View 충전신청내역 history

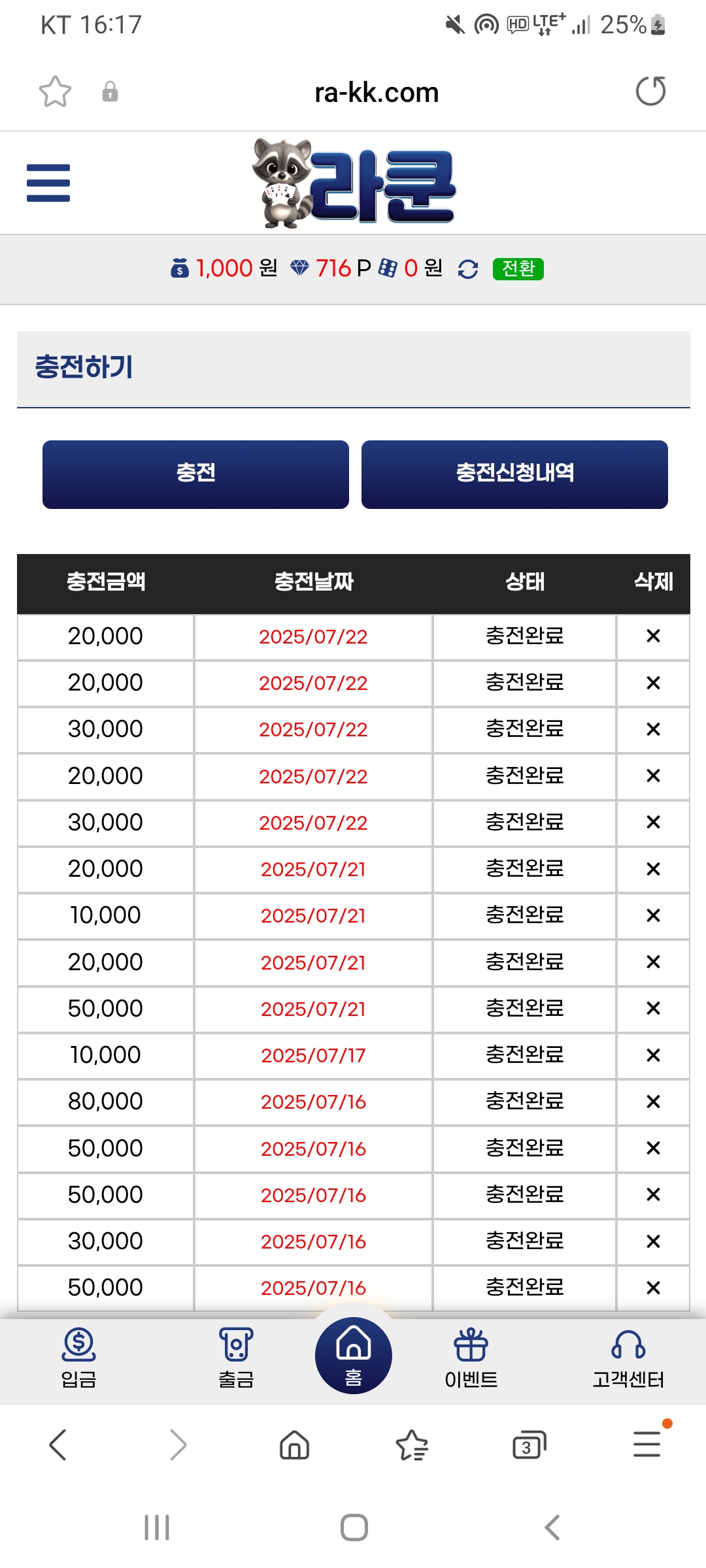coord(514,474)
